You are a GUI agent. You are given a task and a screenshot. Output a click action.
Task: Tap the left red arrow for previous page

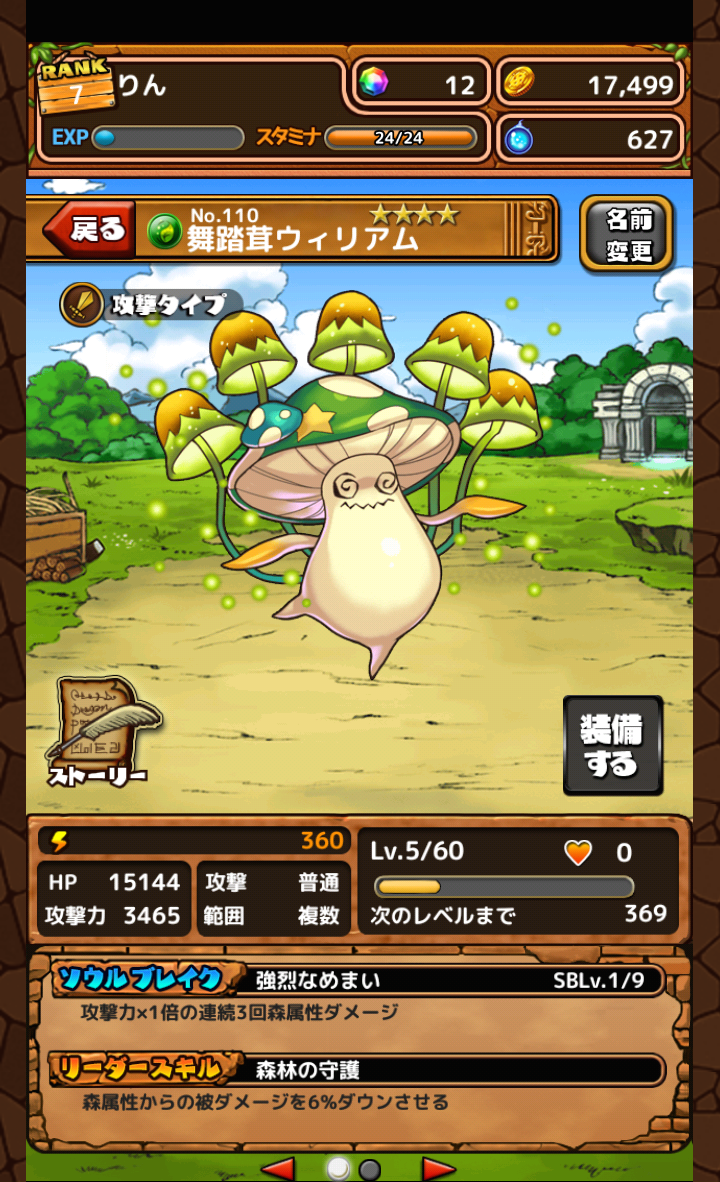click(x=278, y=1168)
